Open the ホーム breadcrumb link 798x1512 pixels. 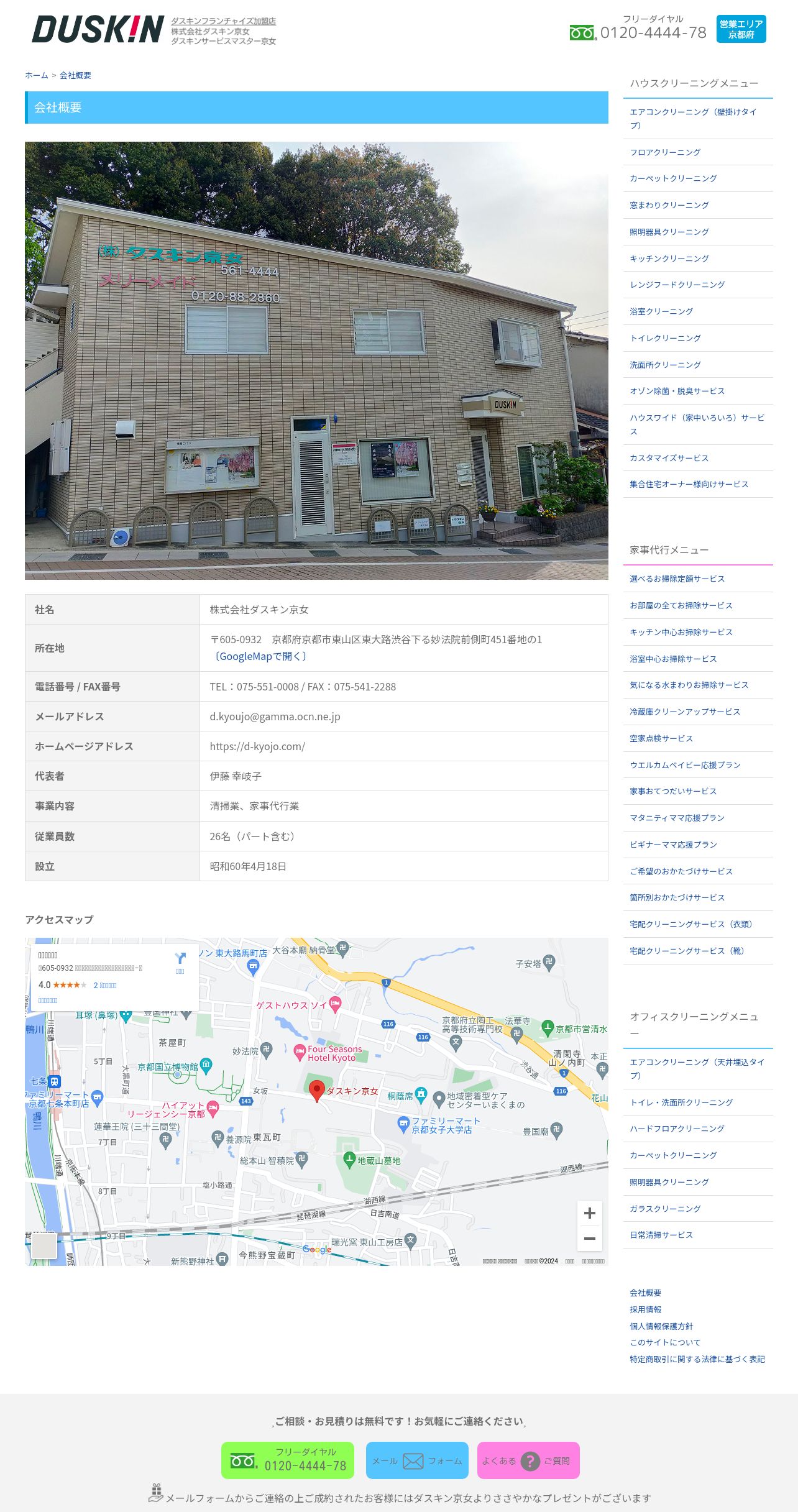(36, 75)
